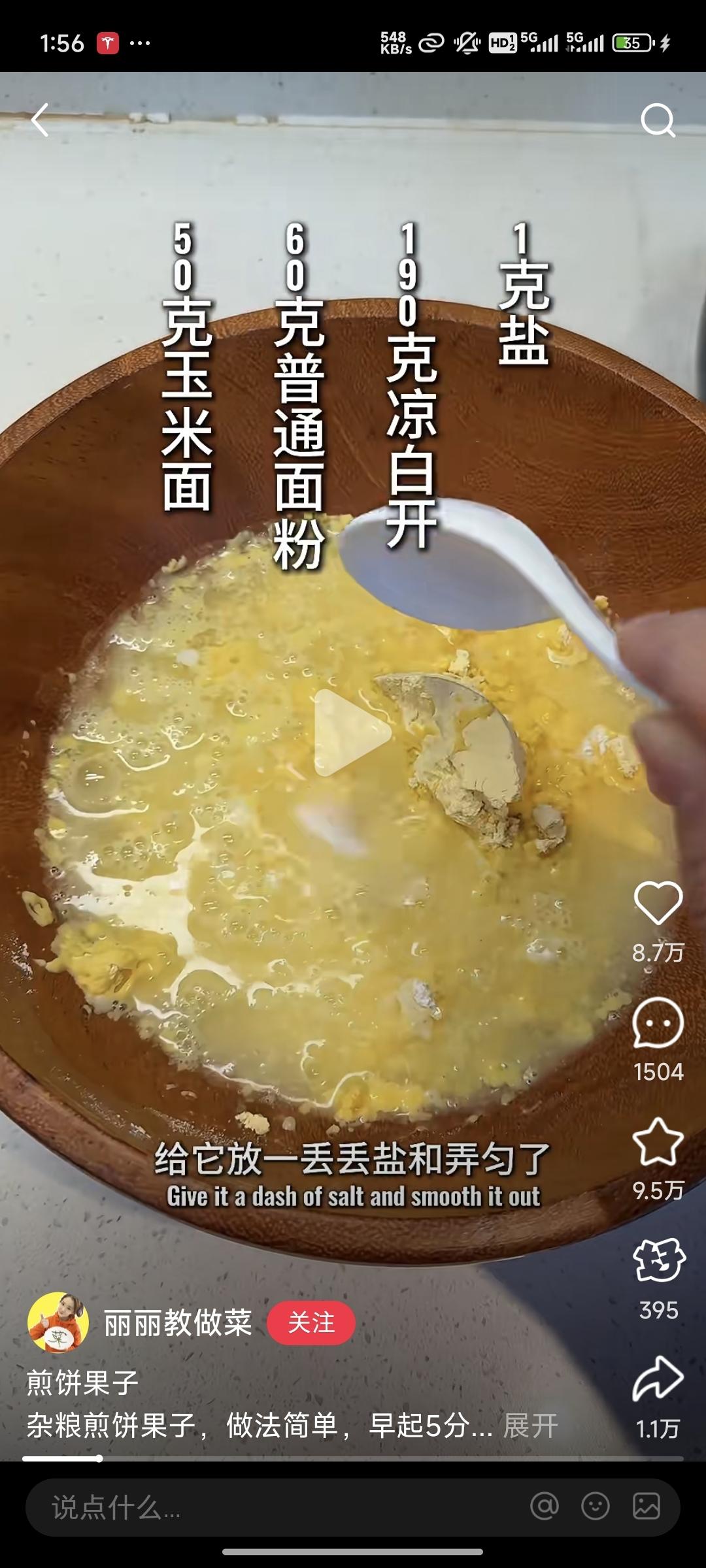The image size is (706, 1568).
Task: Like this video with the heart
Action: 658,902
